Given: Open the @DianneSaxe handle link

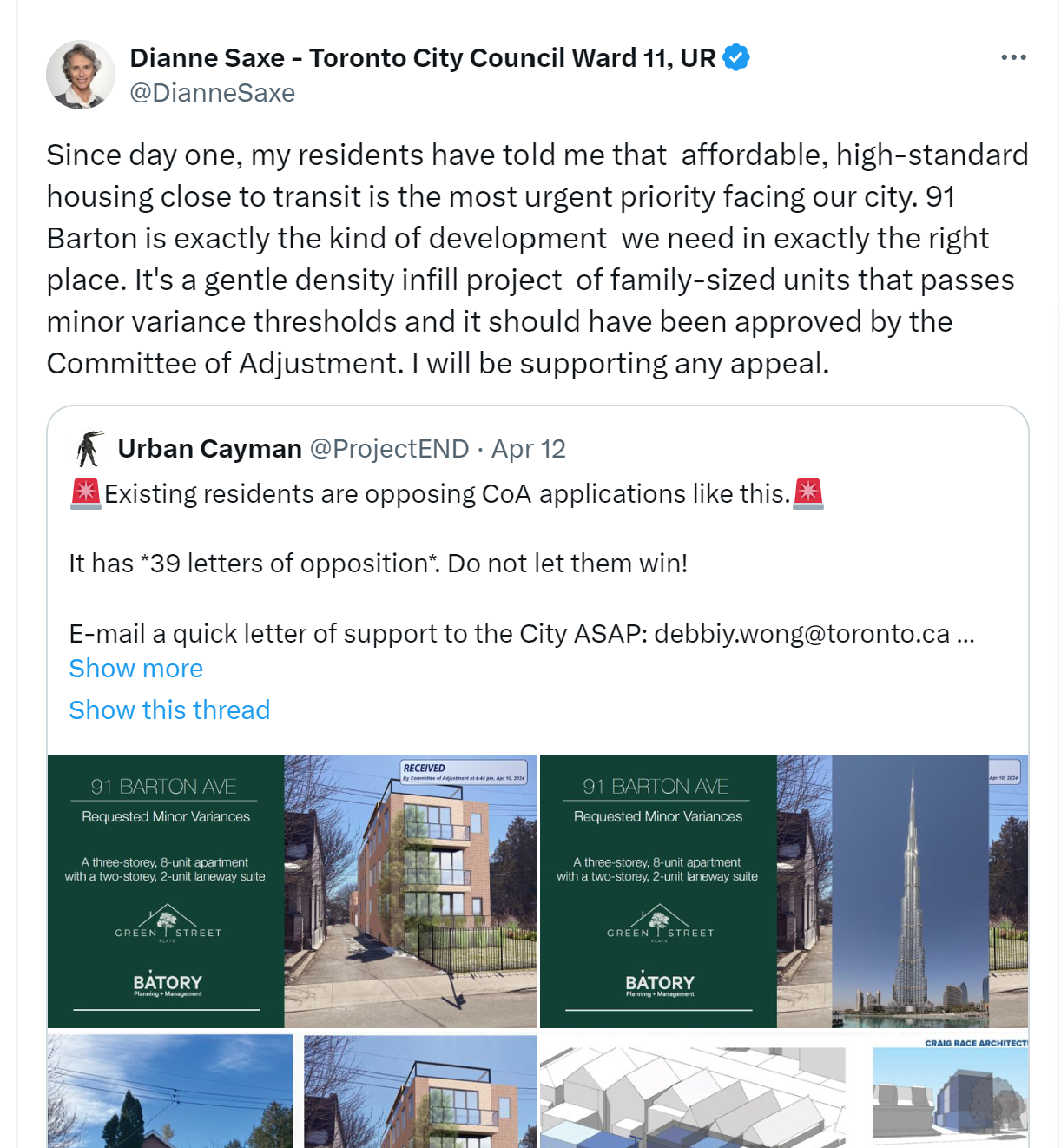Looking at the screenshot, I should (212, 93).
